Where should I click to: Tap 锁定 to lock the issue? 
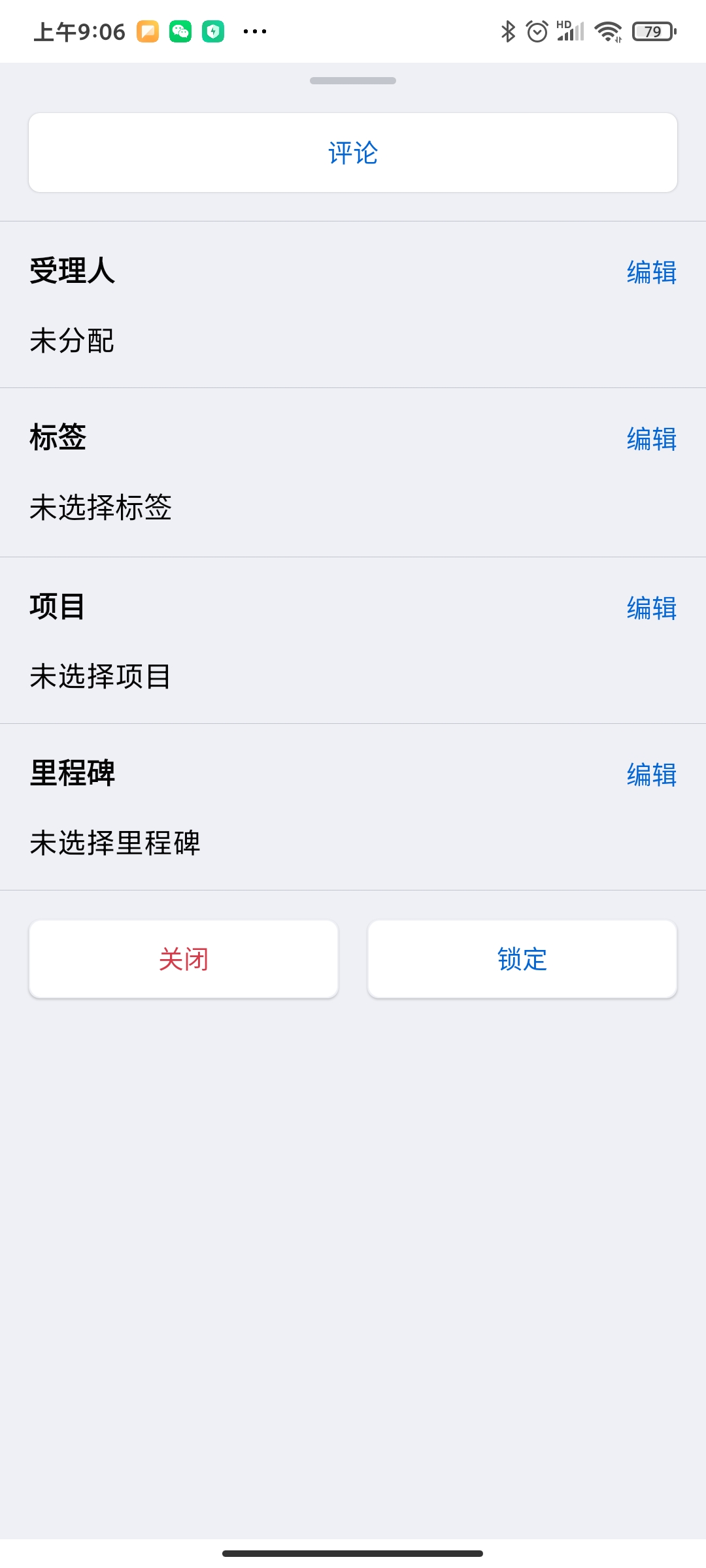[522, 958]
